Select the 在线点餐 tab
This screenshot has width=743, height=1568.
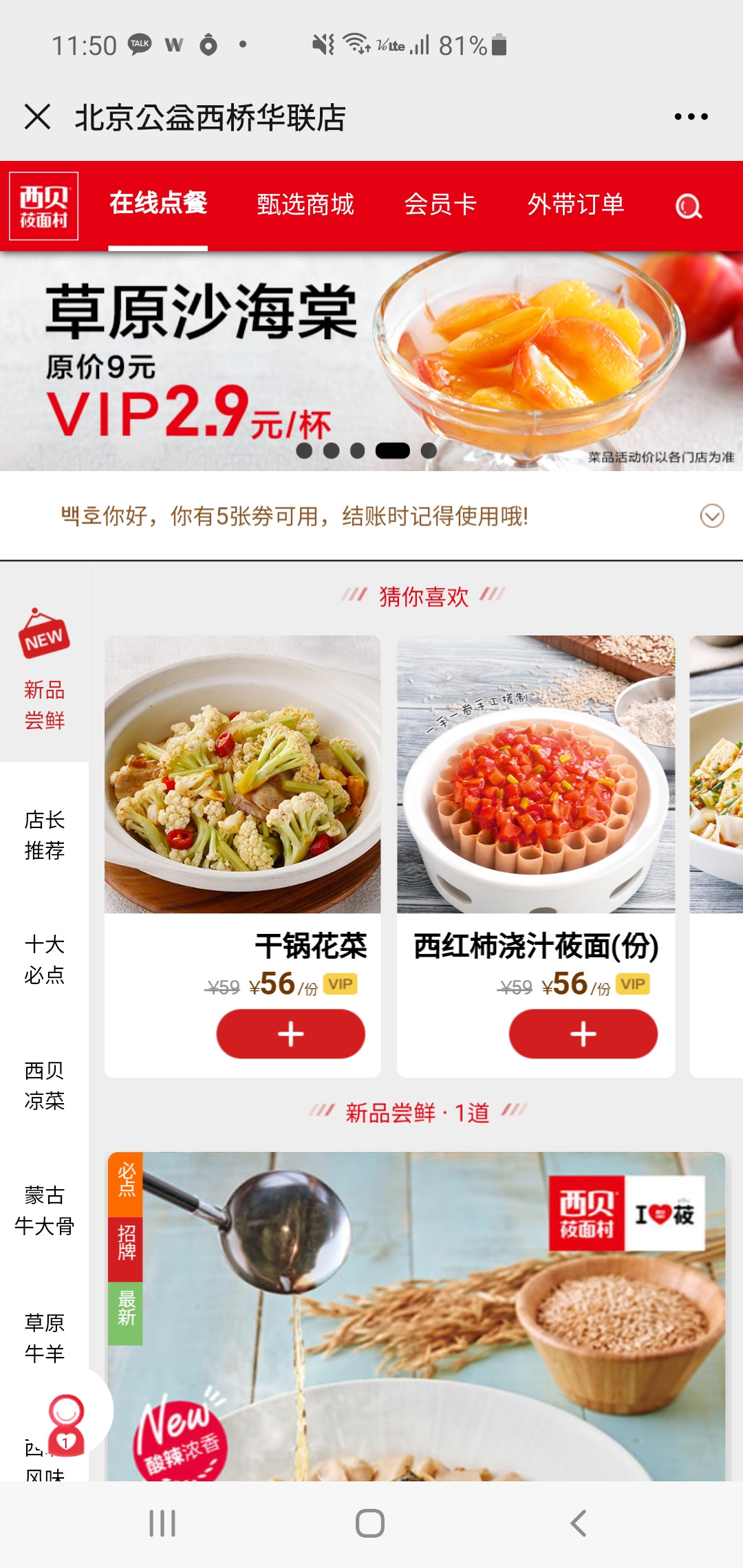click(158, 203)
